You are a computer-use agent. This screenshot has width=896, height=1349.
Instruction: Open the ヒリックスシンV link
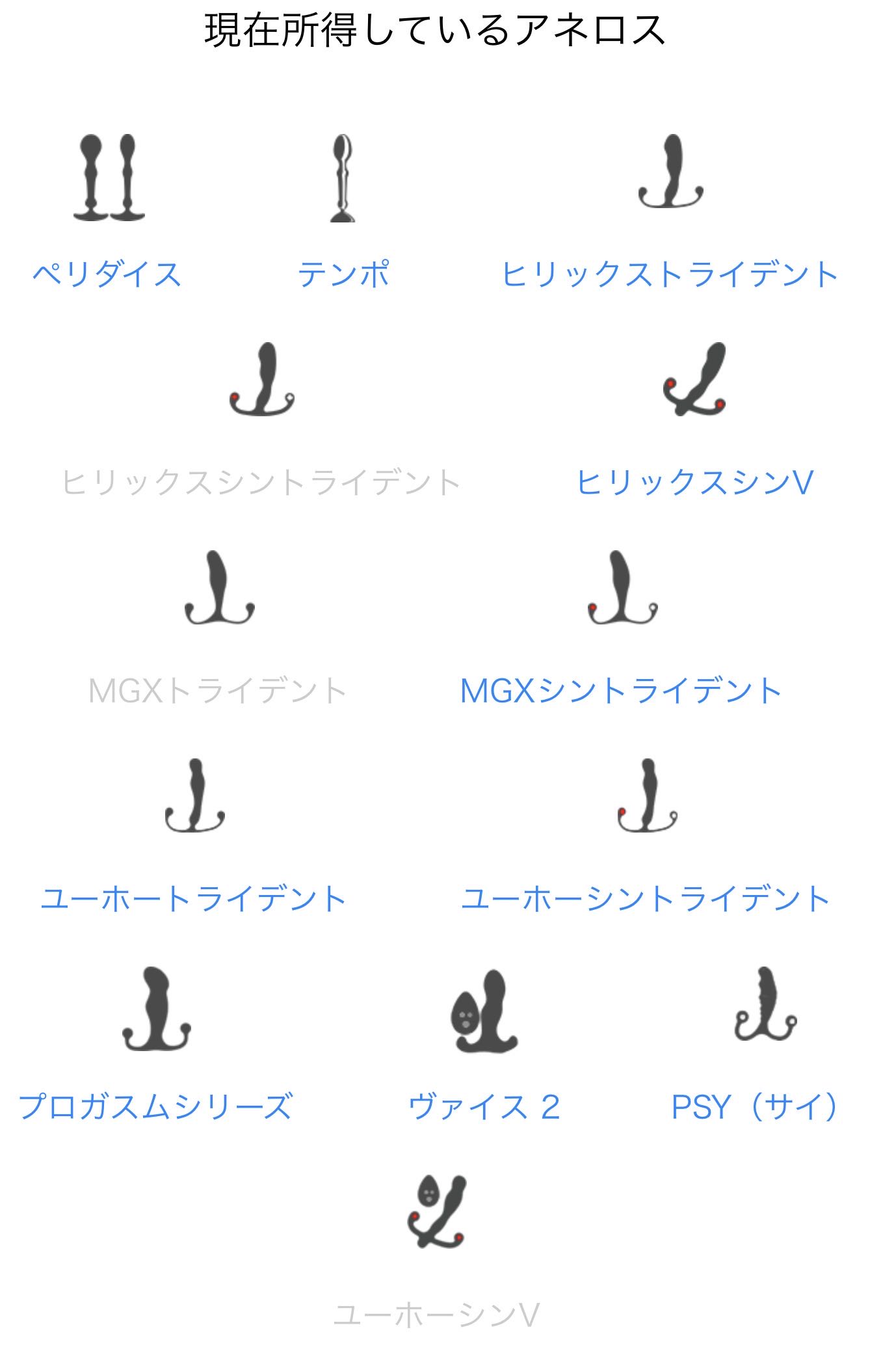pos(694,482)
